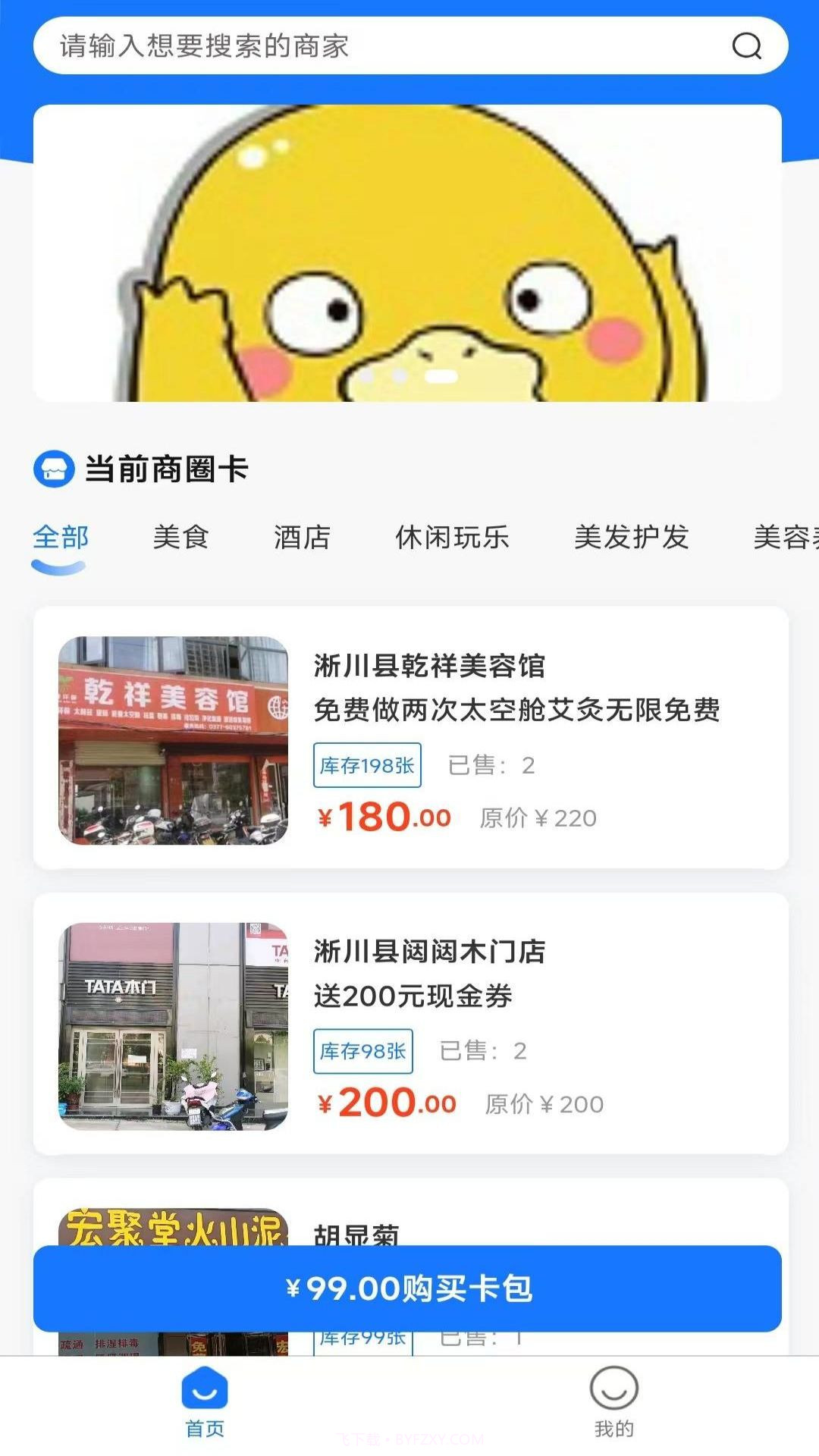Select the 休闲玩乐 category

(452, 538)
